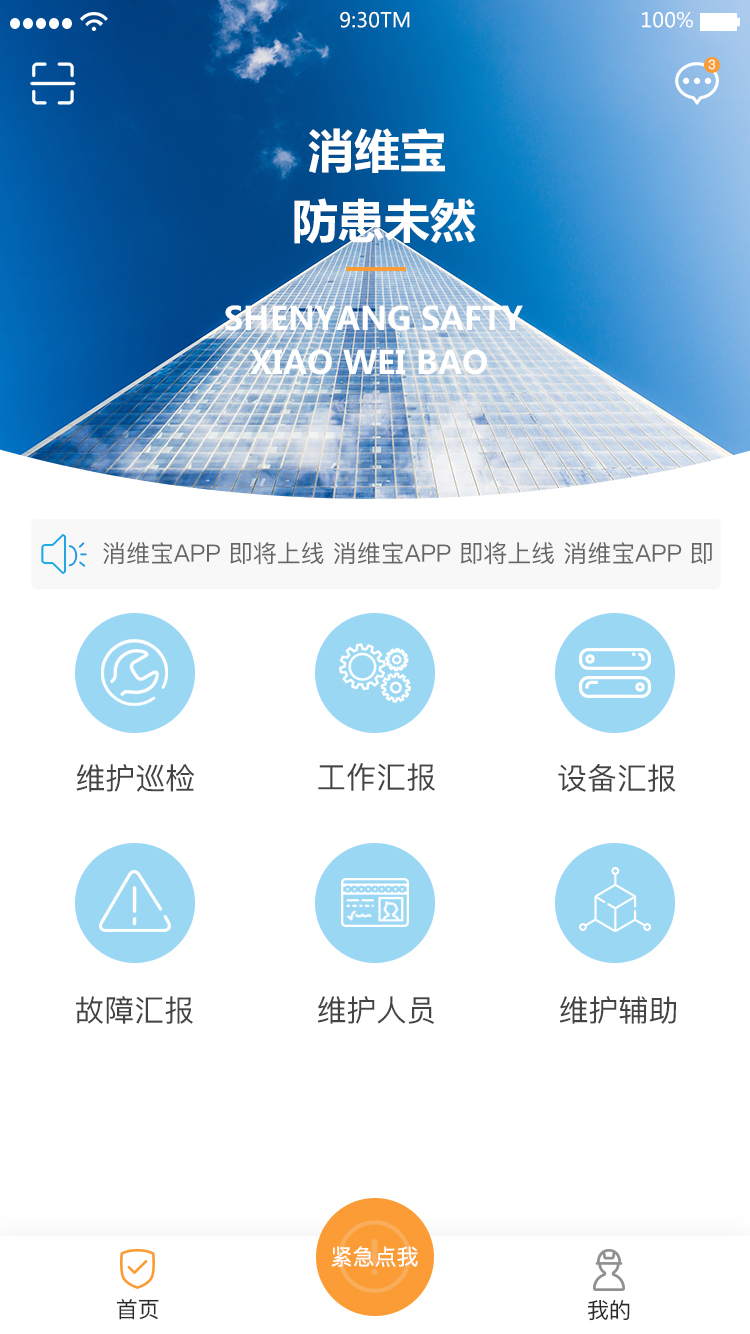Open the QR scan icon
750x1334 pixels.
pyautogui.click(x=53, y=84)
